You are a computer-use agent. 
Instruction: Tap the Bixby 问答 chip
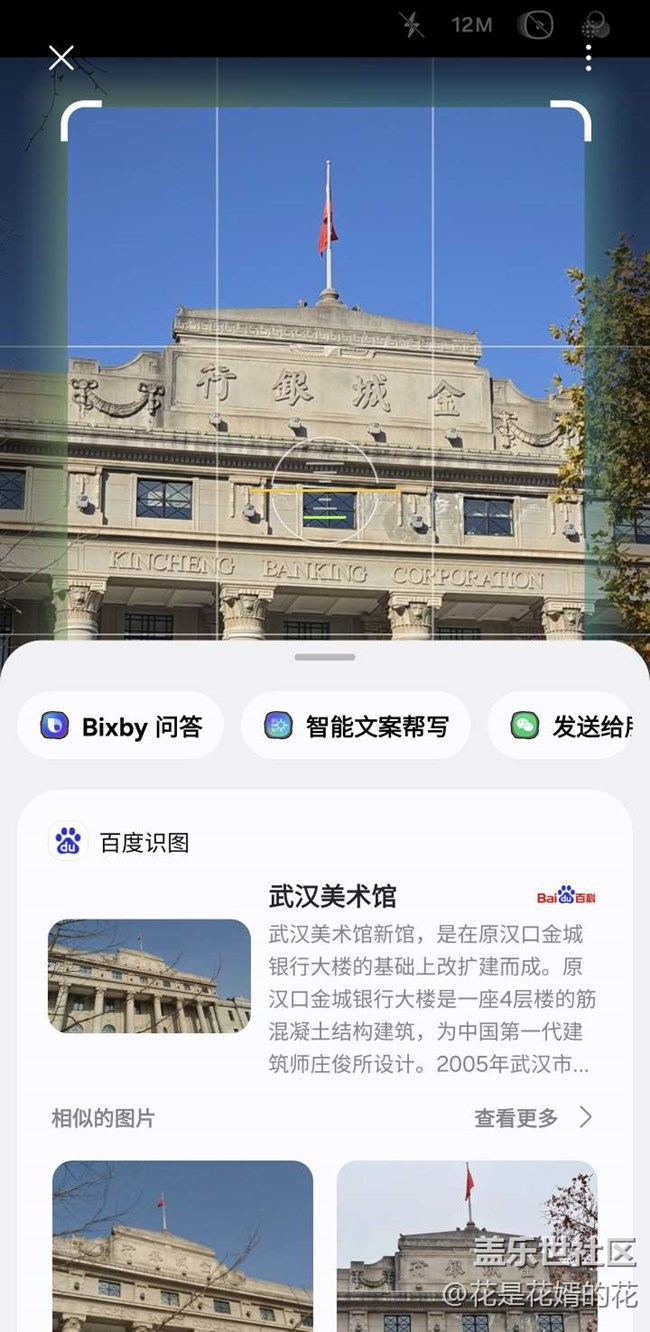pos(121,726)
